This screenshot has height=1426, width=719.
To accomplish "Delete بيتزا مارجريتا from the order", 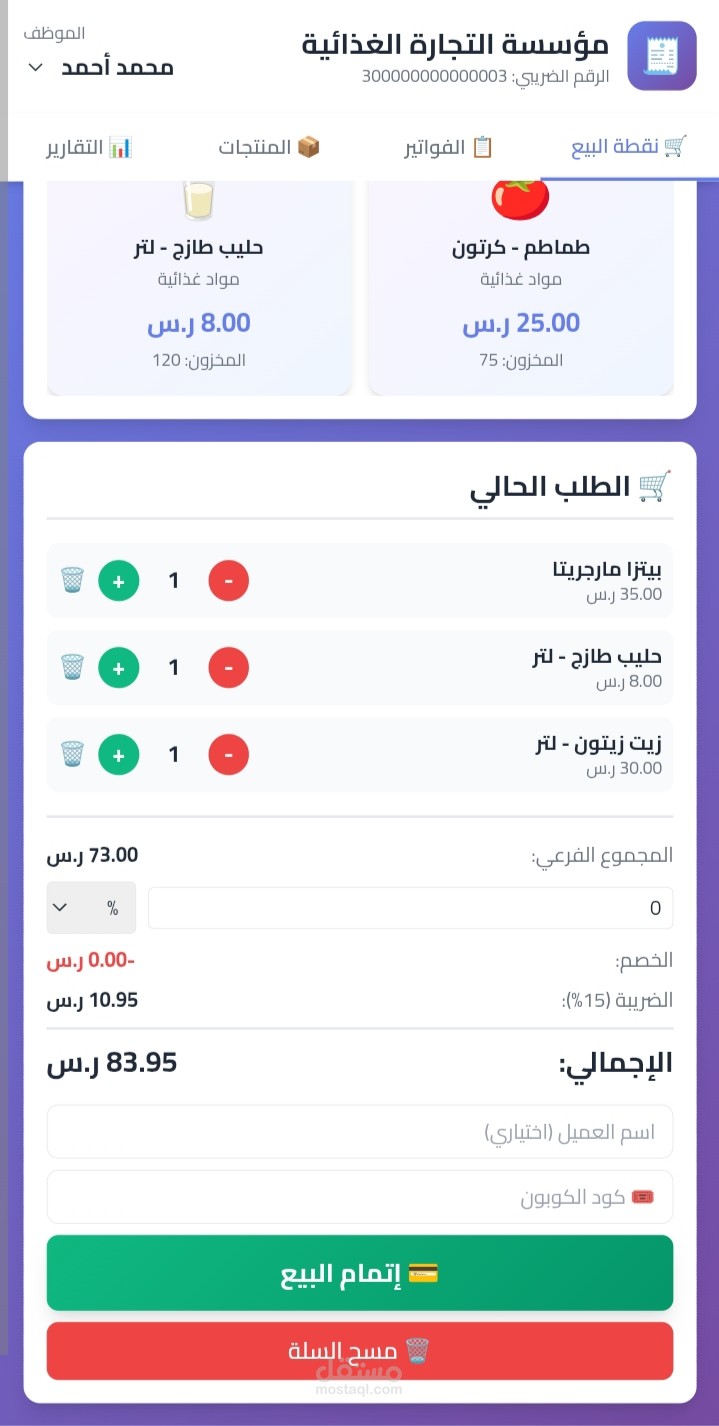I will [x=72, y=580].
